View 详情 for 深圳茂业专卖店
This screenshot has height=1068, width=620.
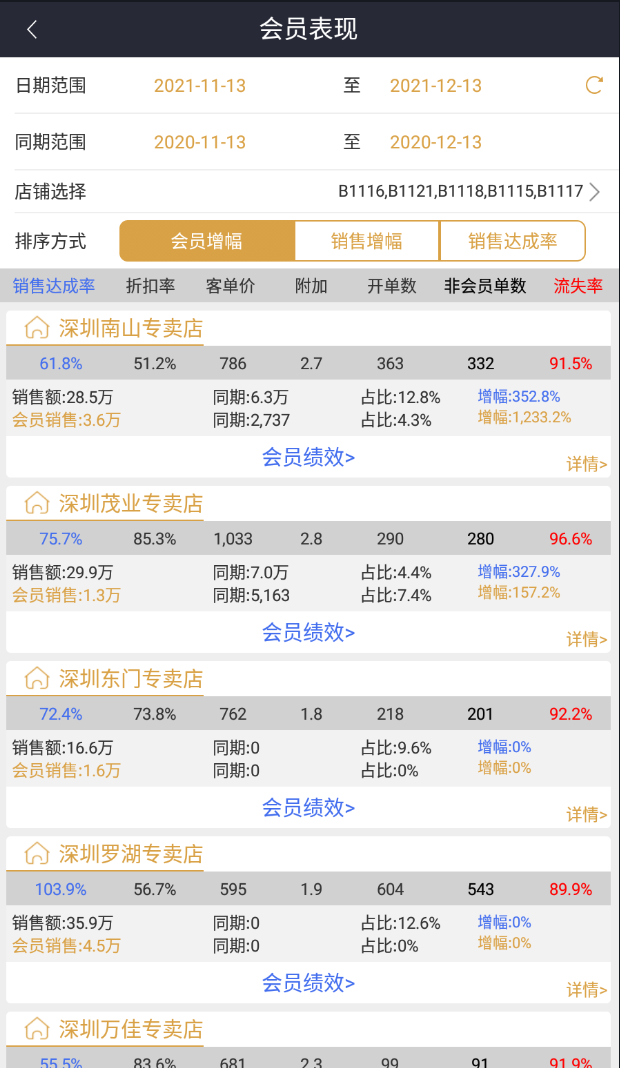coord(587,638)
